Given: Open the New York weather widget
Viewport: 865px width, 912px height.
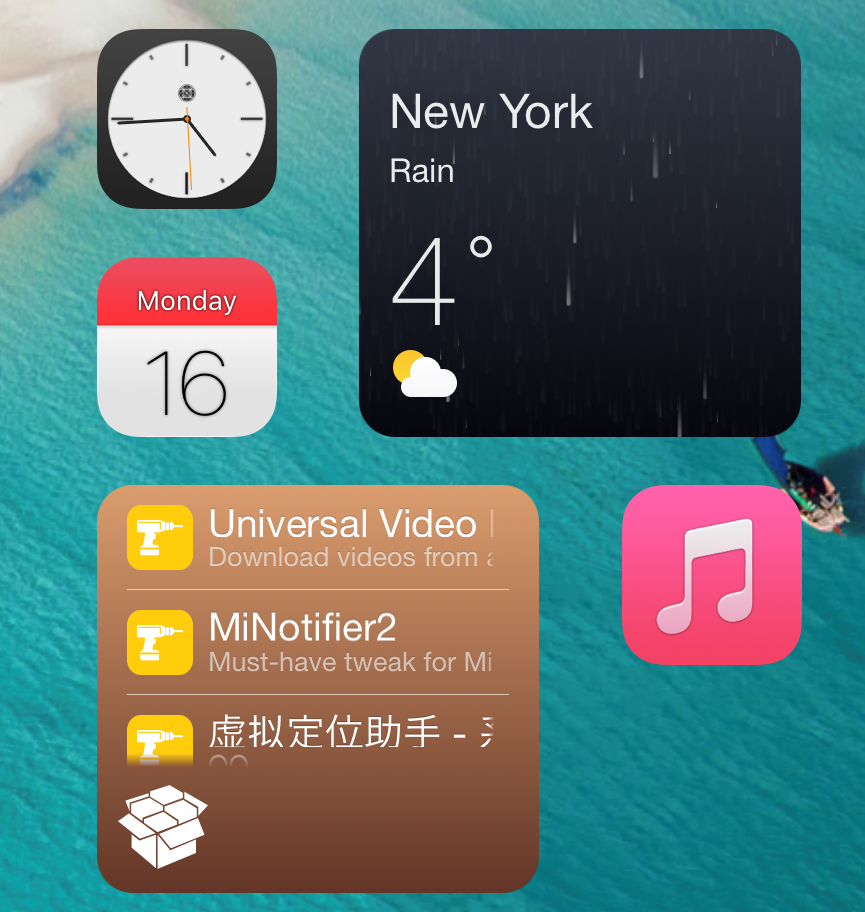Looking at the screenshot, I should [579, 233].
